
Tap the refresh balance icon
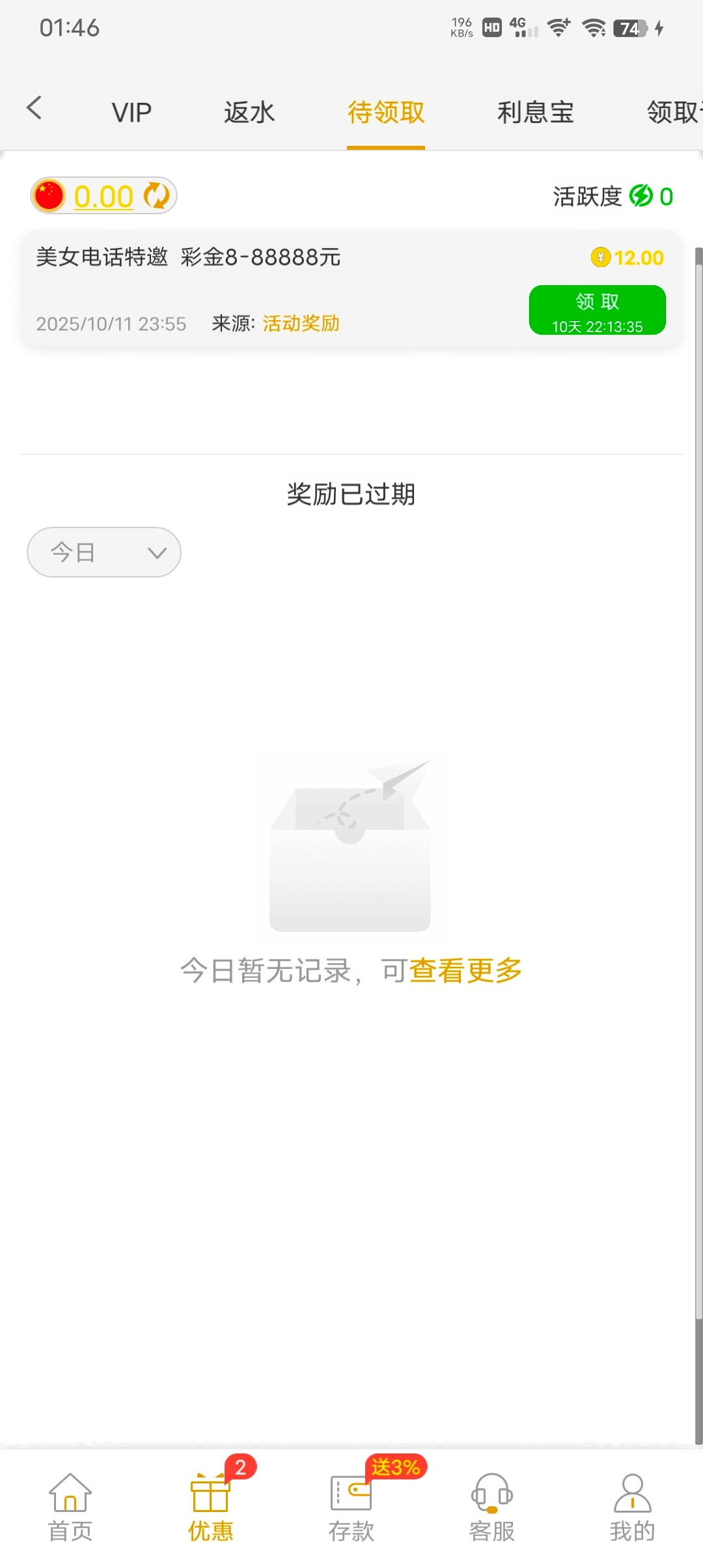tap(156, 196)
